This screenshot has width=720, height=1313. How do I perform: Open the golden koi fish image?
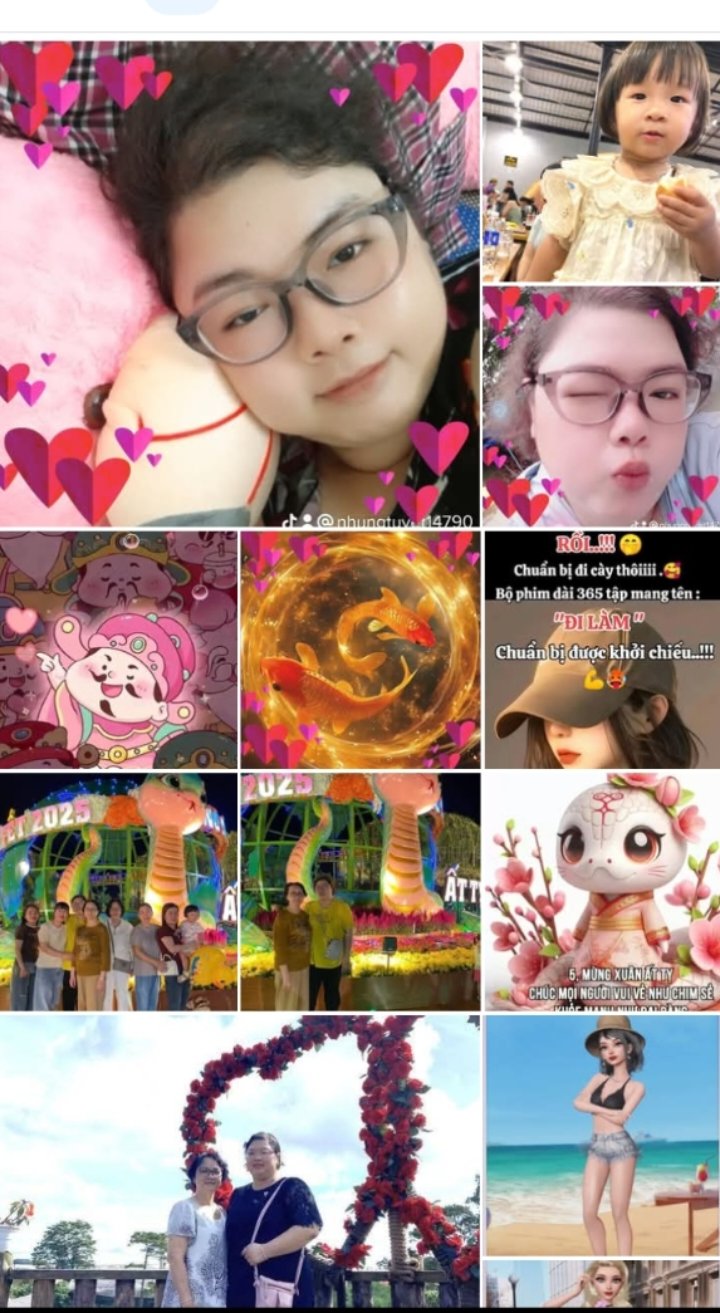coord(360,649)
